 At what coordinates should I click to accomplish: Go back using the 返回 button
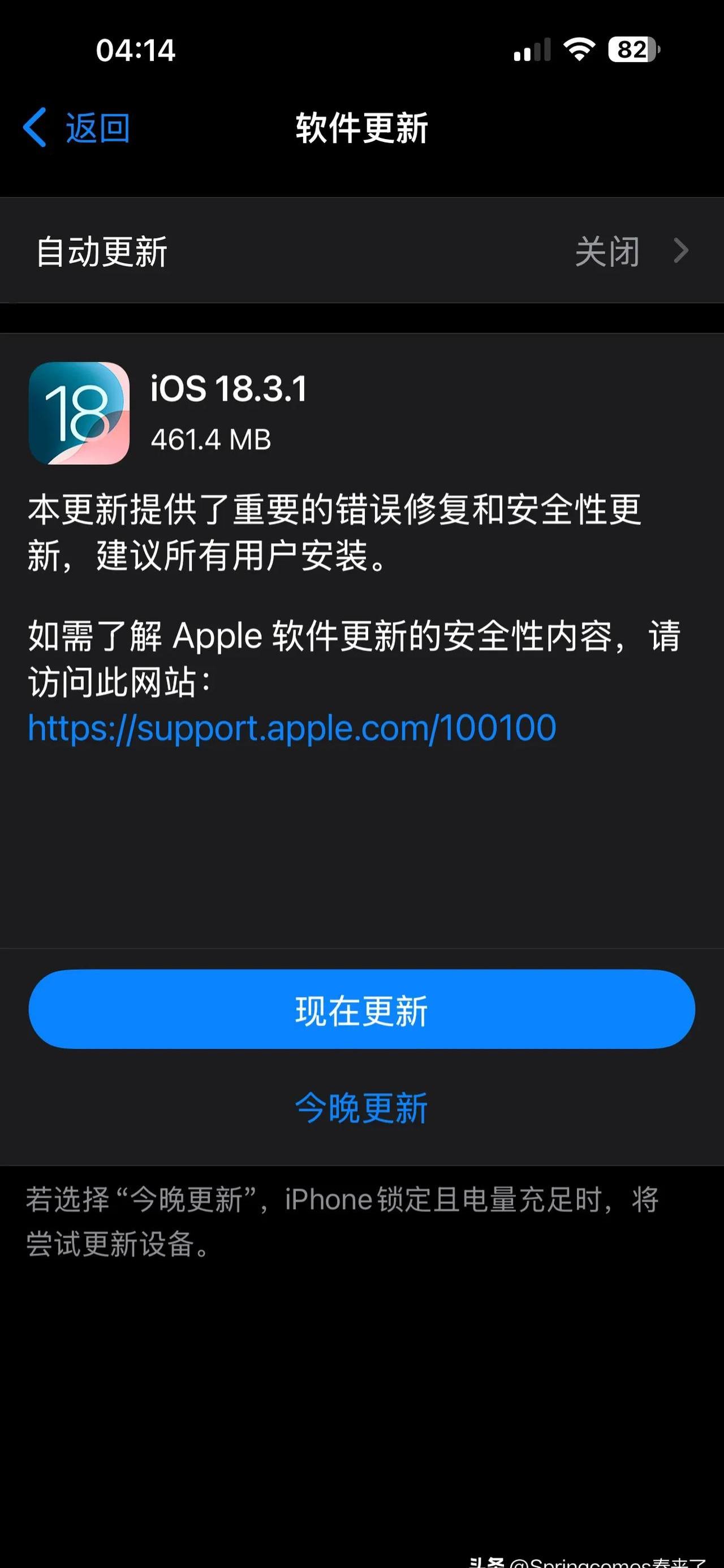click(76, 128)
